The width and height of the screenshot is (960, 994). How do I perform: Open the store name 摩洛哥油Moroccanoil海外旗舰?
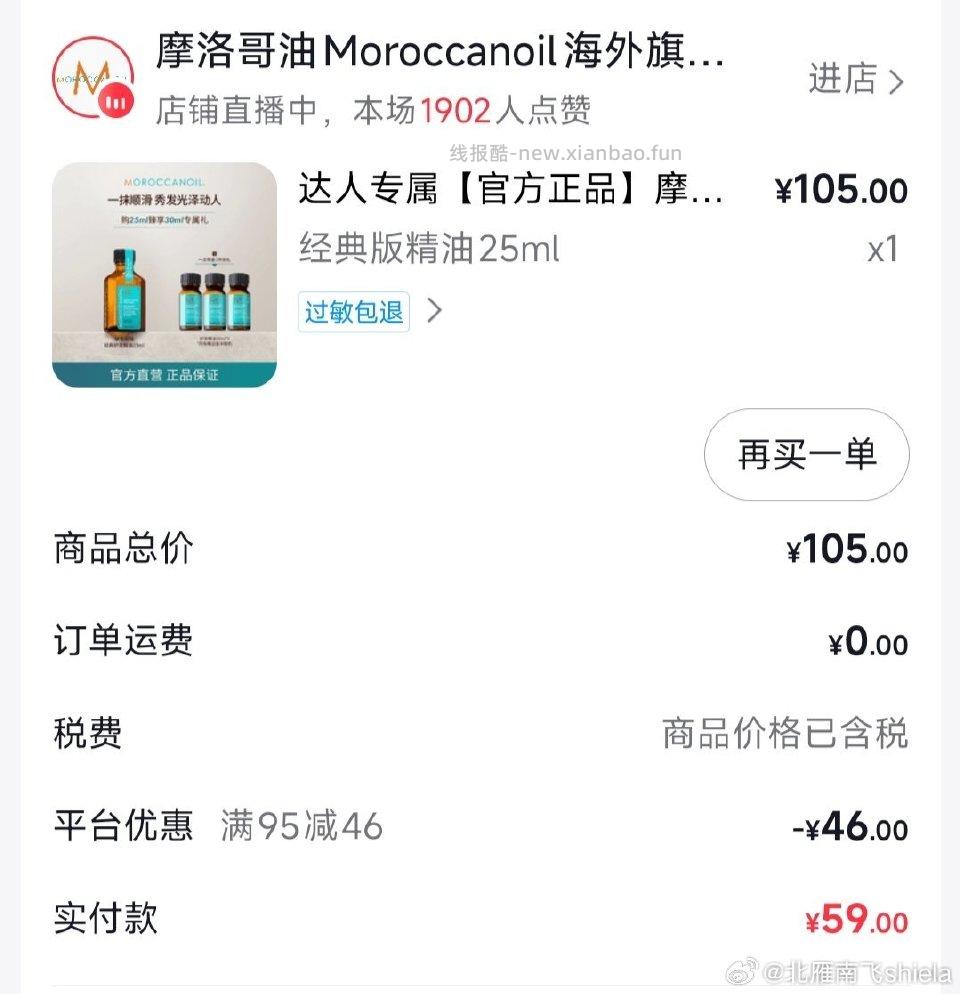coord(420,57)
